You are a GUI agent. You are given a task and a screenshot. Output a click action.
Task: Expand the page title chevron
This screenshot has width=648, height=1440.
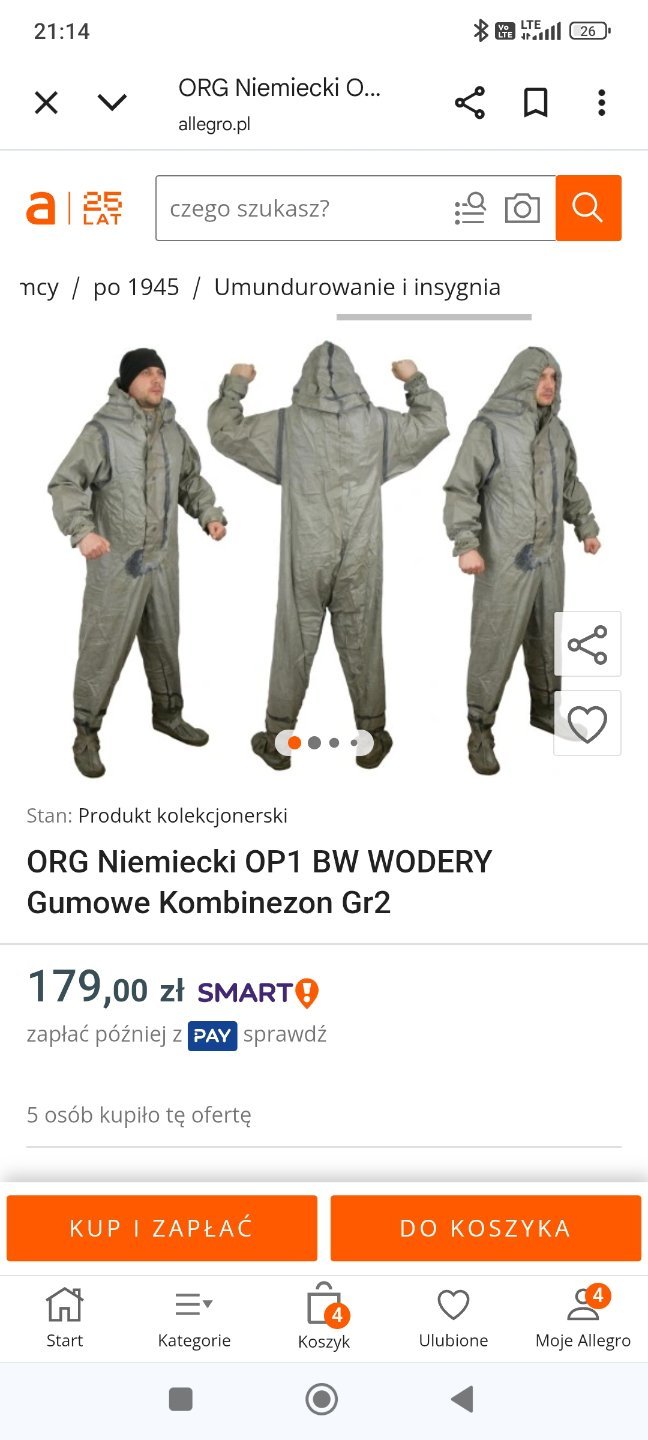point(112,103)
